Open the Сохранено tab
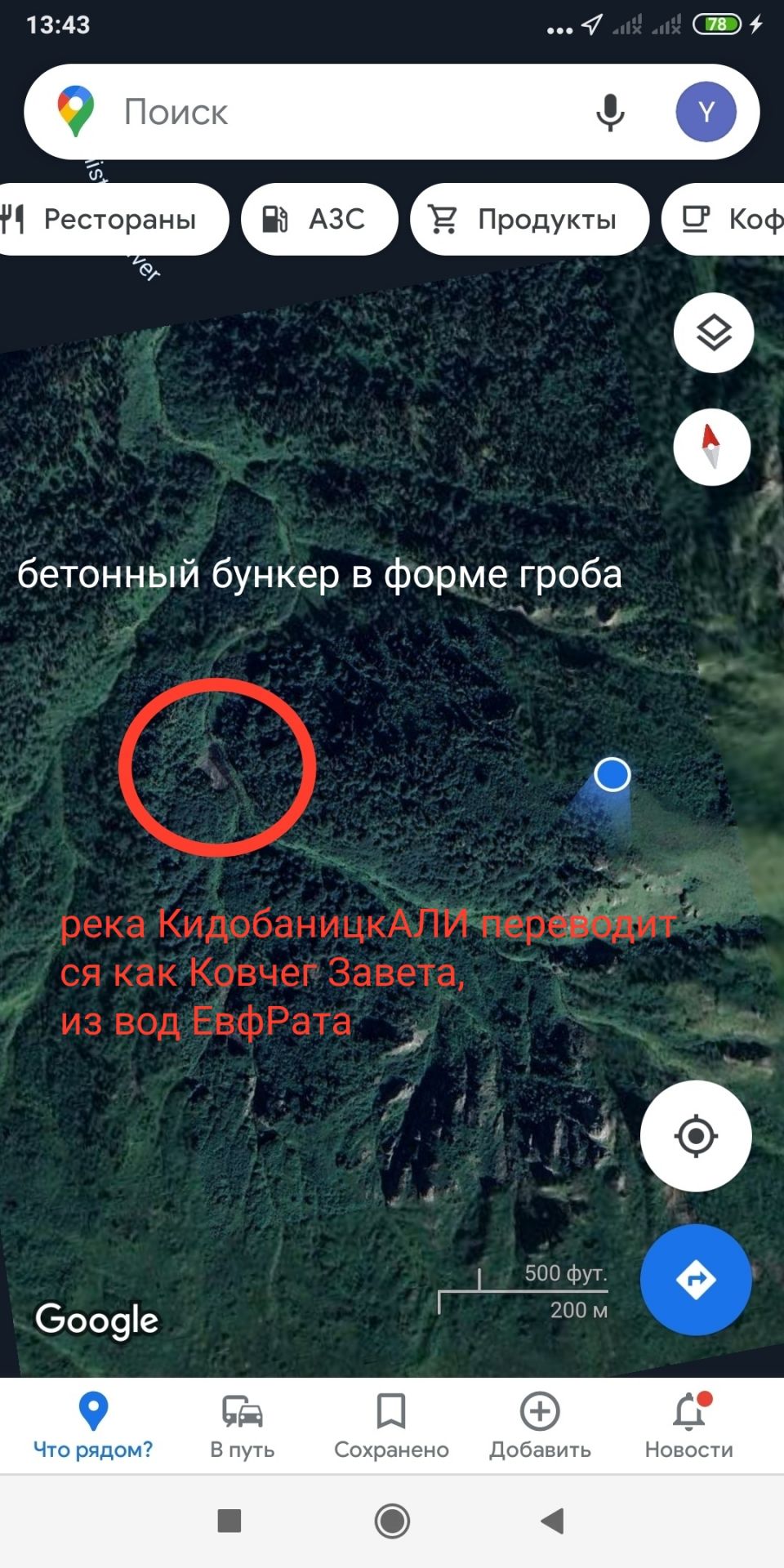The image size is (784, 1568). coord(391,1426)
